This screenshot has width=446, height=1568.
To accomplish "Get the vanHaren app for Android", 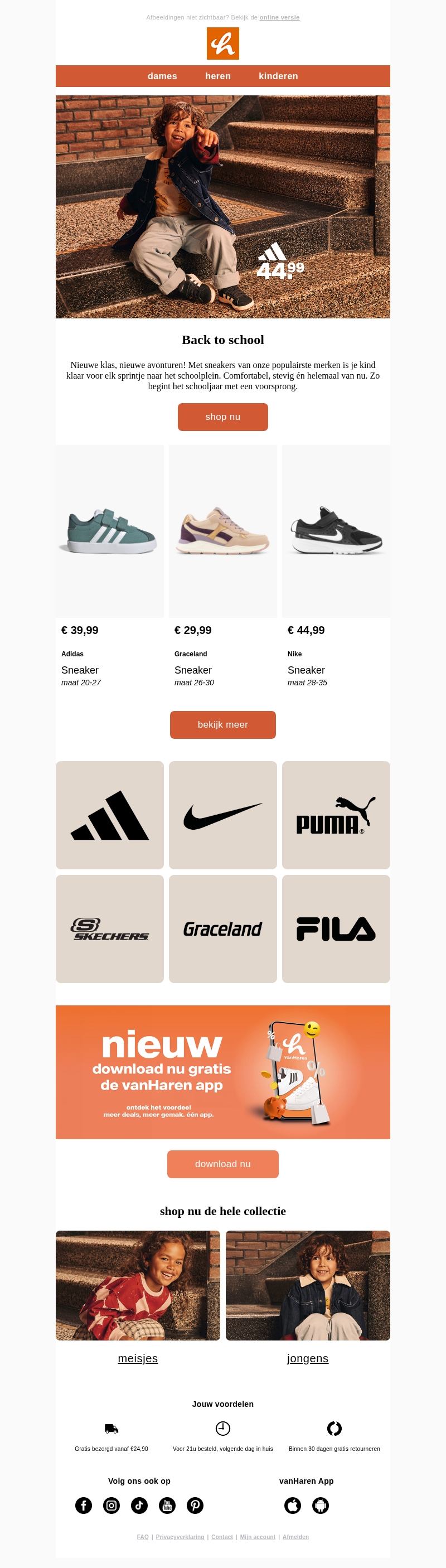I will click(321, 1506).
